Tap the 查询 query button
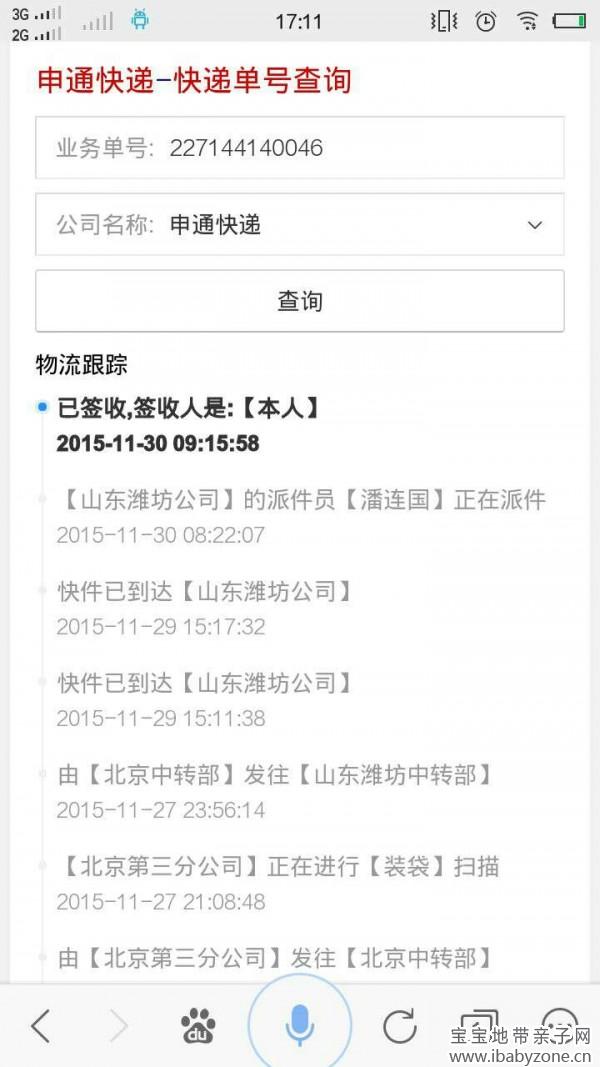The height and width of the screenshot is (1067, 600). (x=299, y=301)
